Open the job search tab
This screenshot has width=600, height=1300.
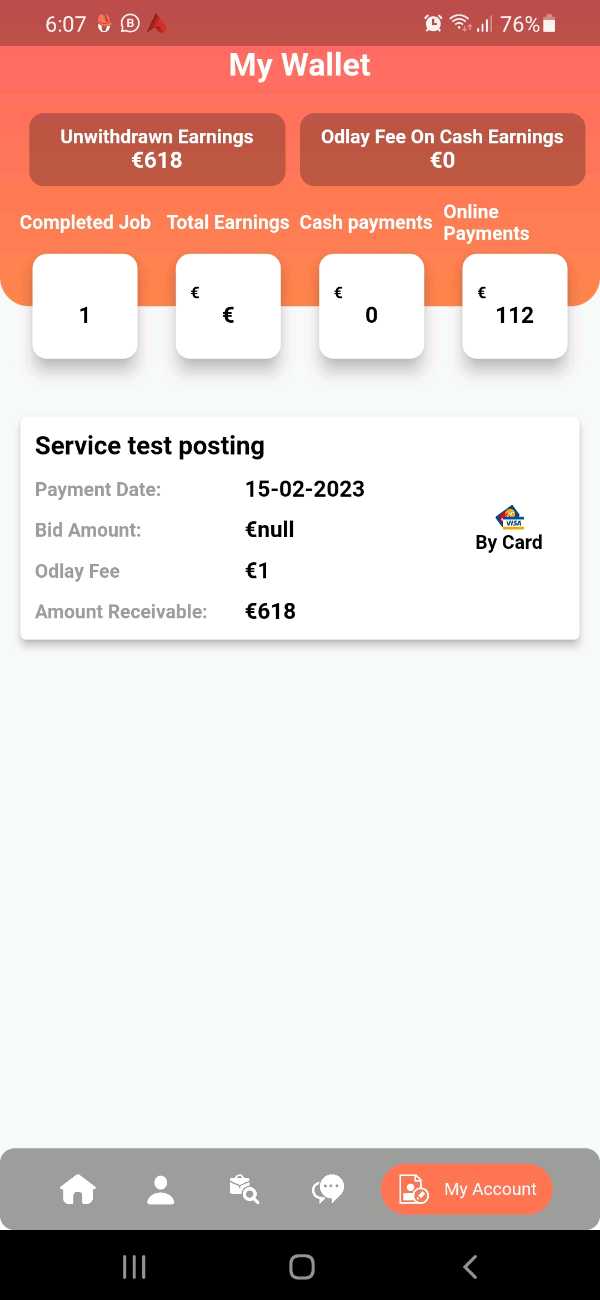[244, 1189]
